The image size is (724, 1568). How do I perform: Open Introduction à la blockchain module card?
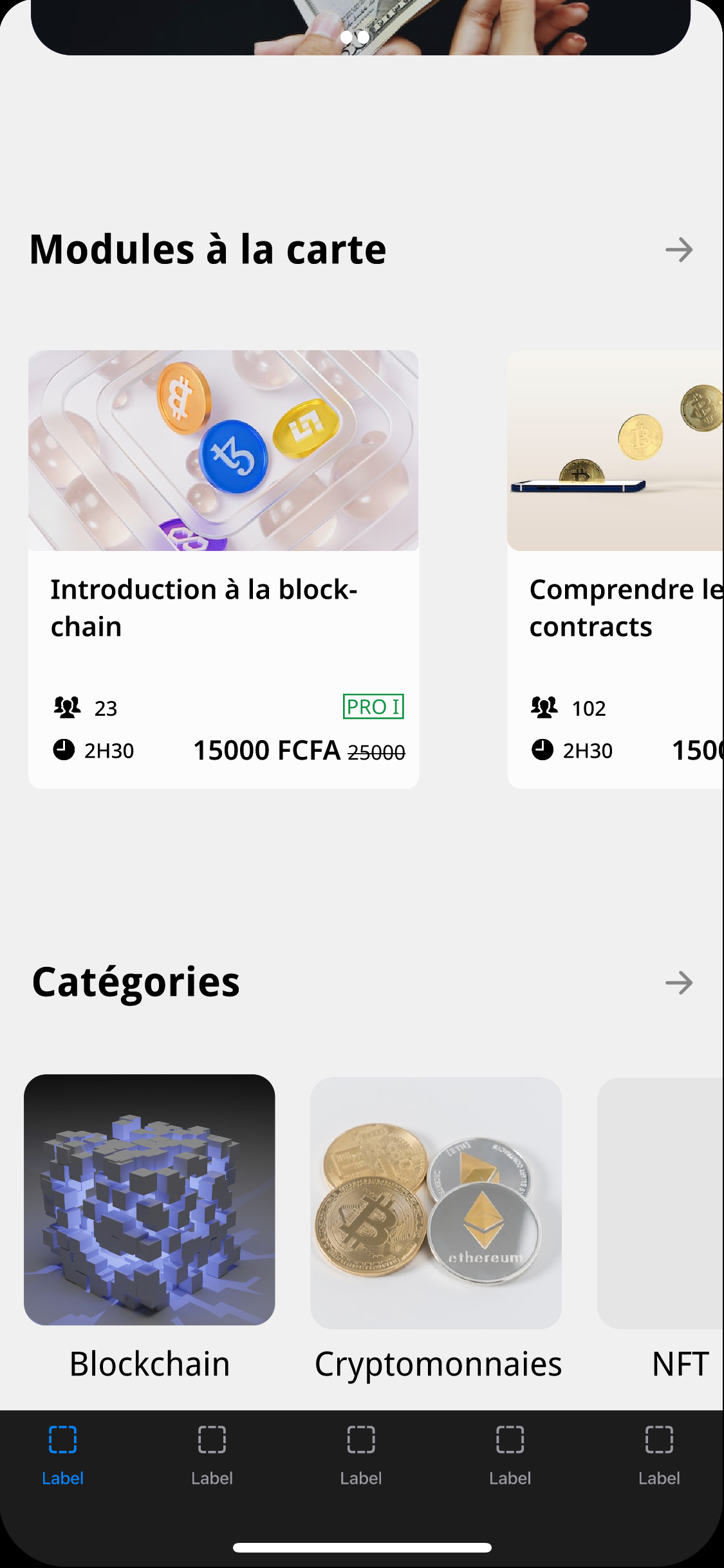[223, 569]
